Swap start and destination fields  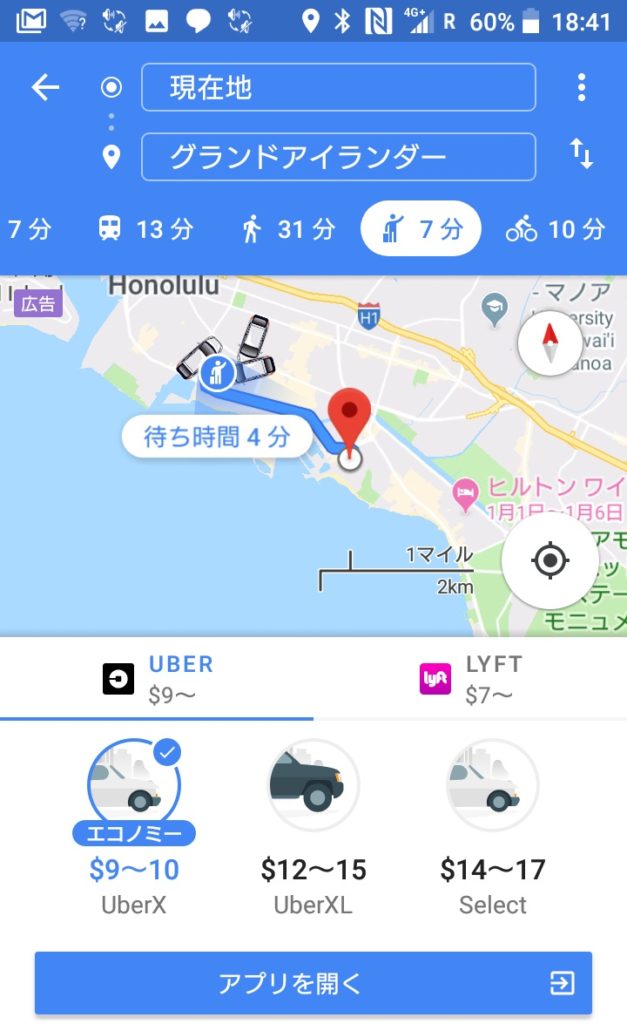pyautogui.click(x=581, y=154)
